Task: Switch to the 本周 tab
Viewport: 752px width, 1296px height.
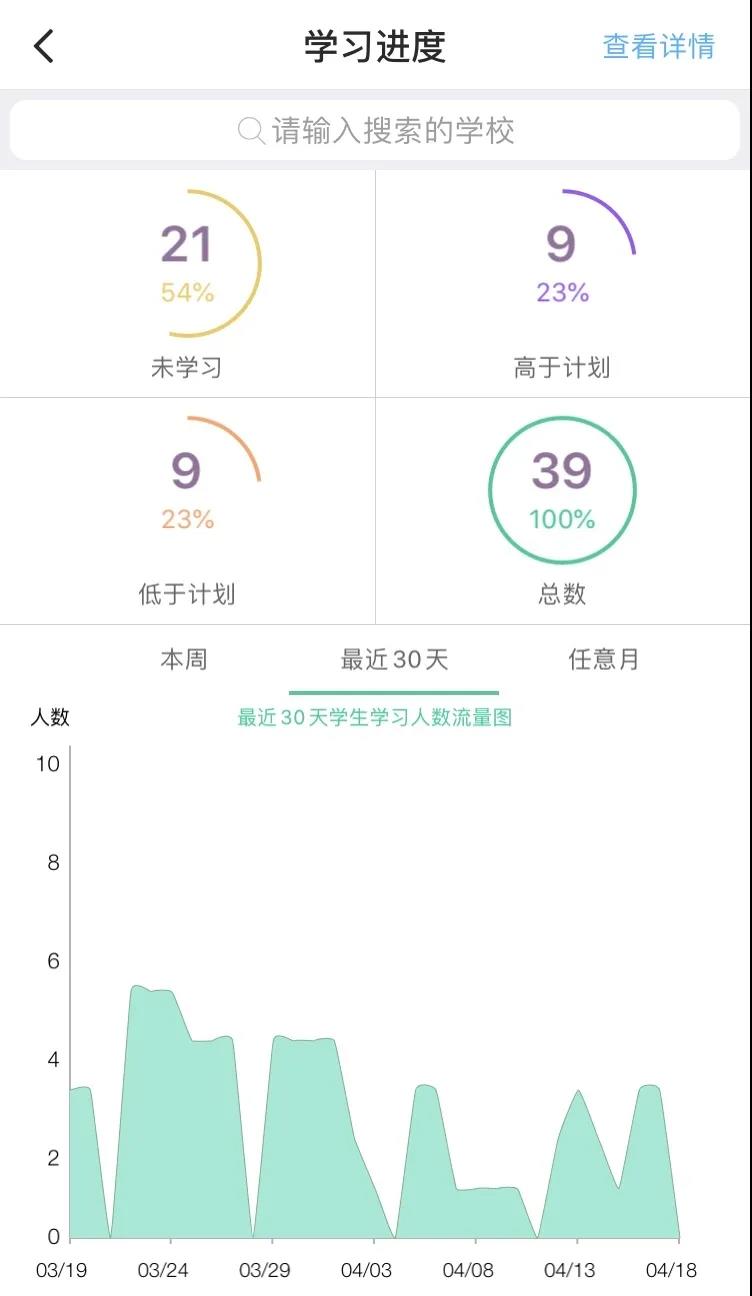Action: (x=184, y=659)
